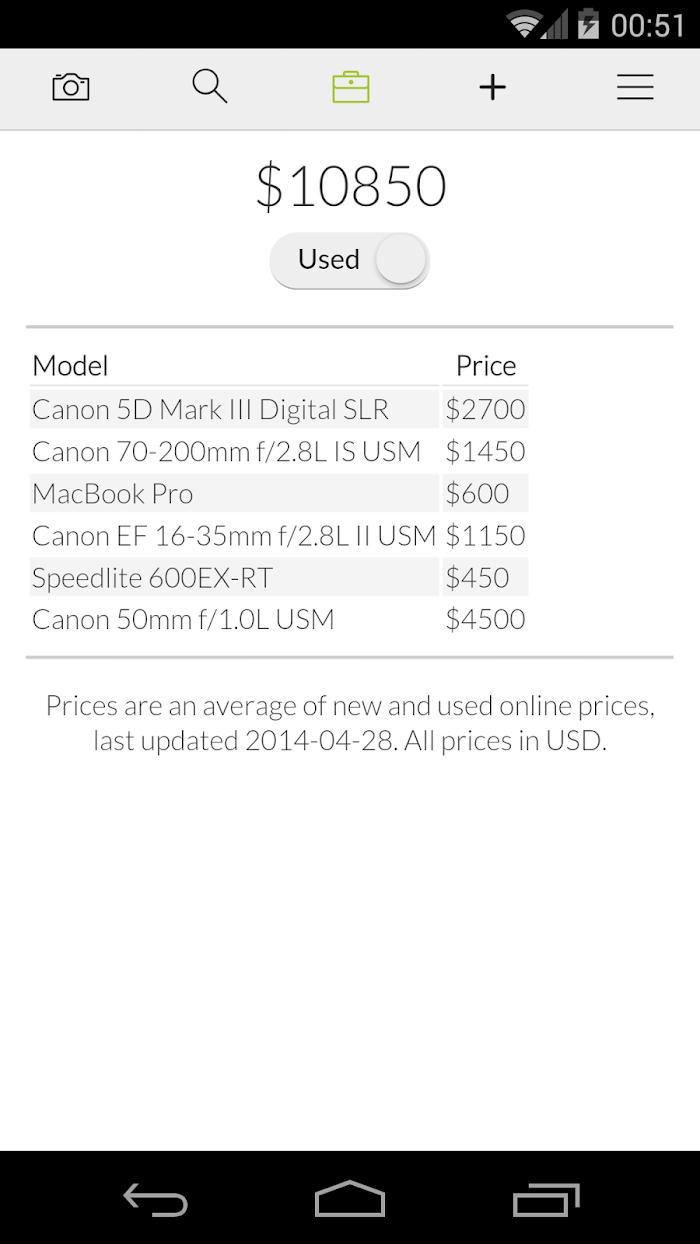
Task: Select the briefcase gear bag tab
Action: point(351,87)
